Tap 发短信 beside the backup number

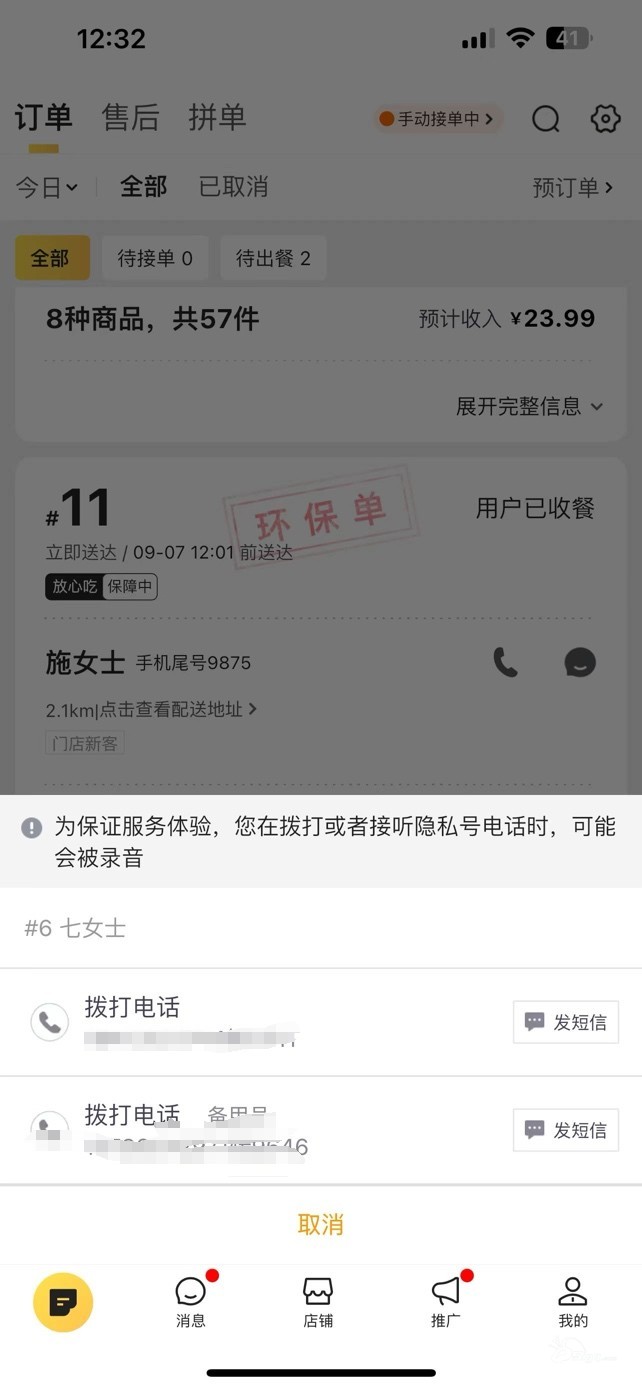[x=565, y=1130]
